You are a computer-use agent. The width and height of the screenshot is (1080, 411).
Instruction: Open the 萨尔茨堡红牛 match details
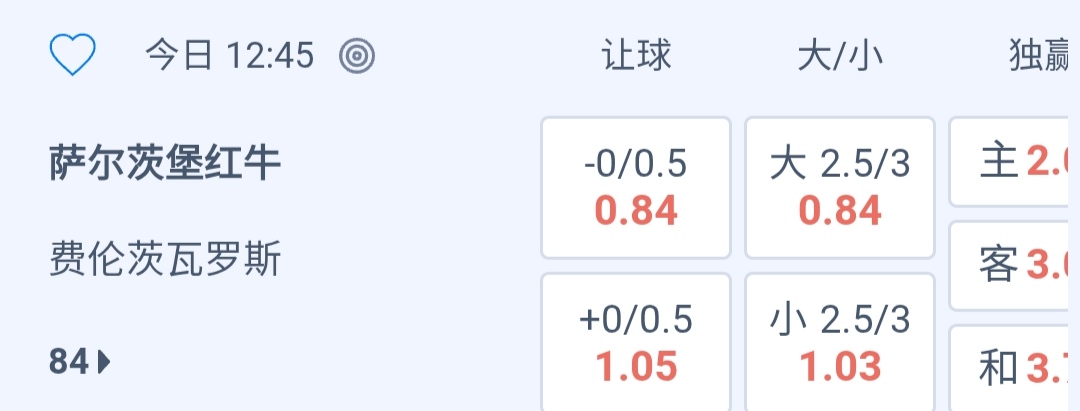(165, 164)
